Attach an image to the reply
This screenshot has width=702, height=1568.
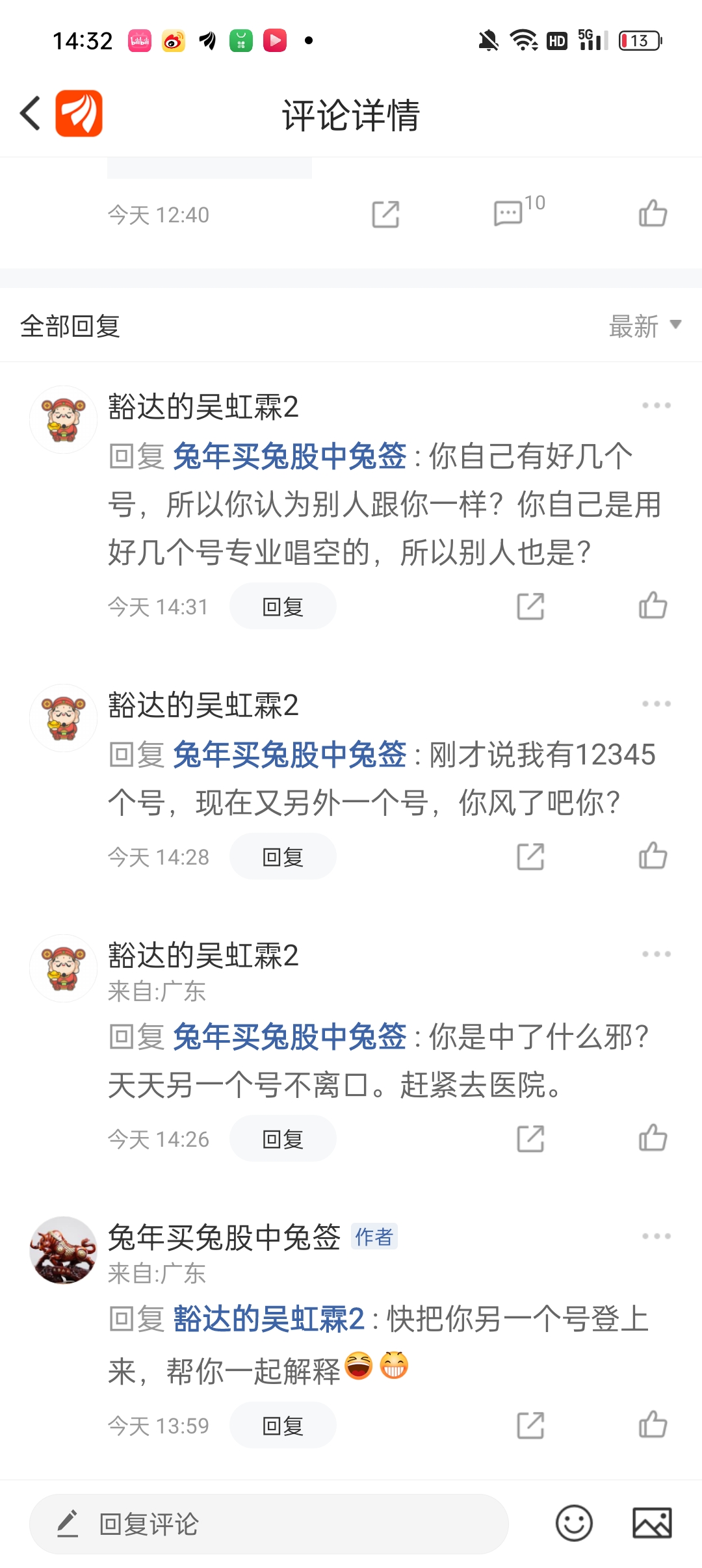click(x=652, y=1523)
